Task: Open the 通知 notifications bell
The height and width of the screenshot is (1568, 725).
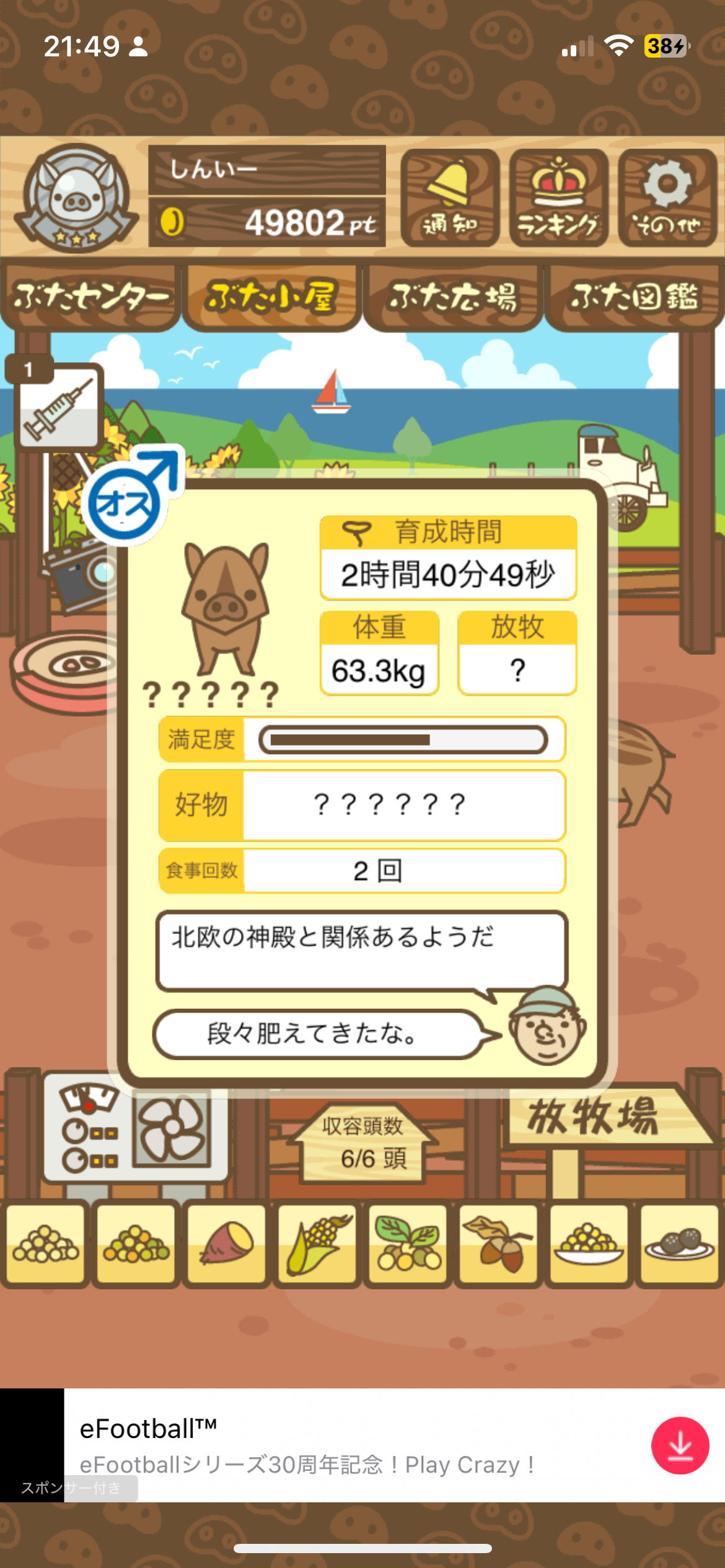Action: click(450, 198)
